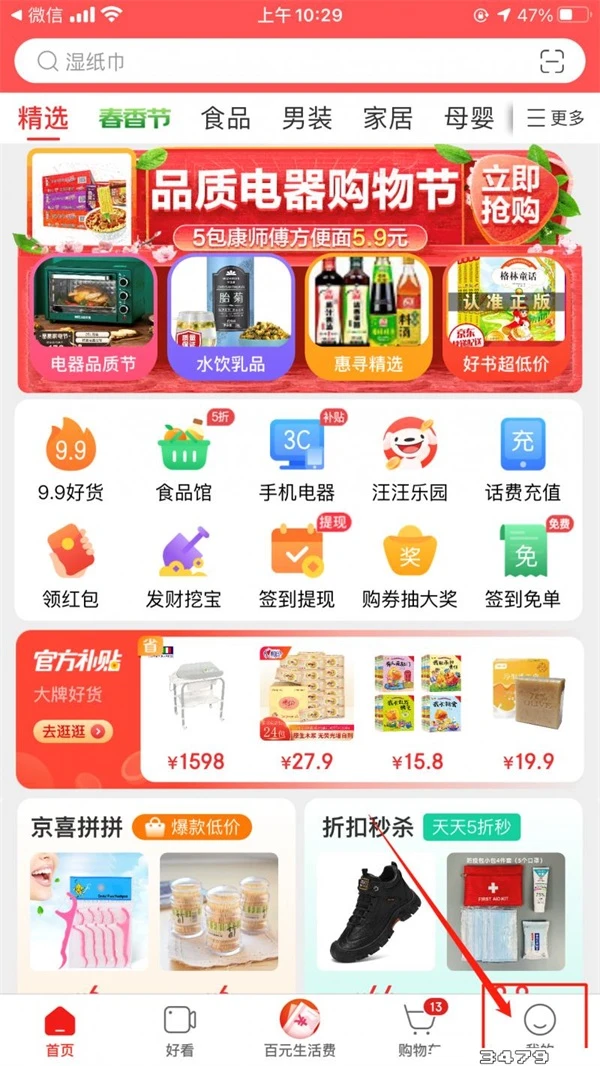Open the 食品馆 shortcut
Viewport: 600px width, 1066px height.
[x=183, y=459]
